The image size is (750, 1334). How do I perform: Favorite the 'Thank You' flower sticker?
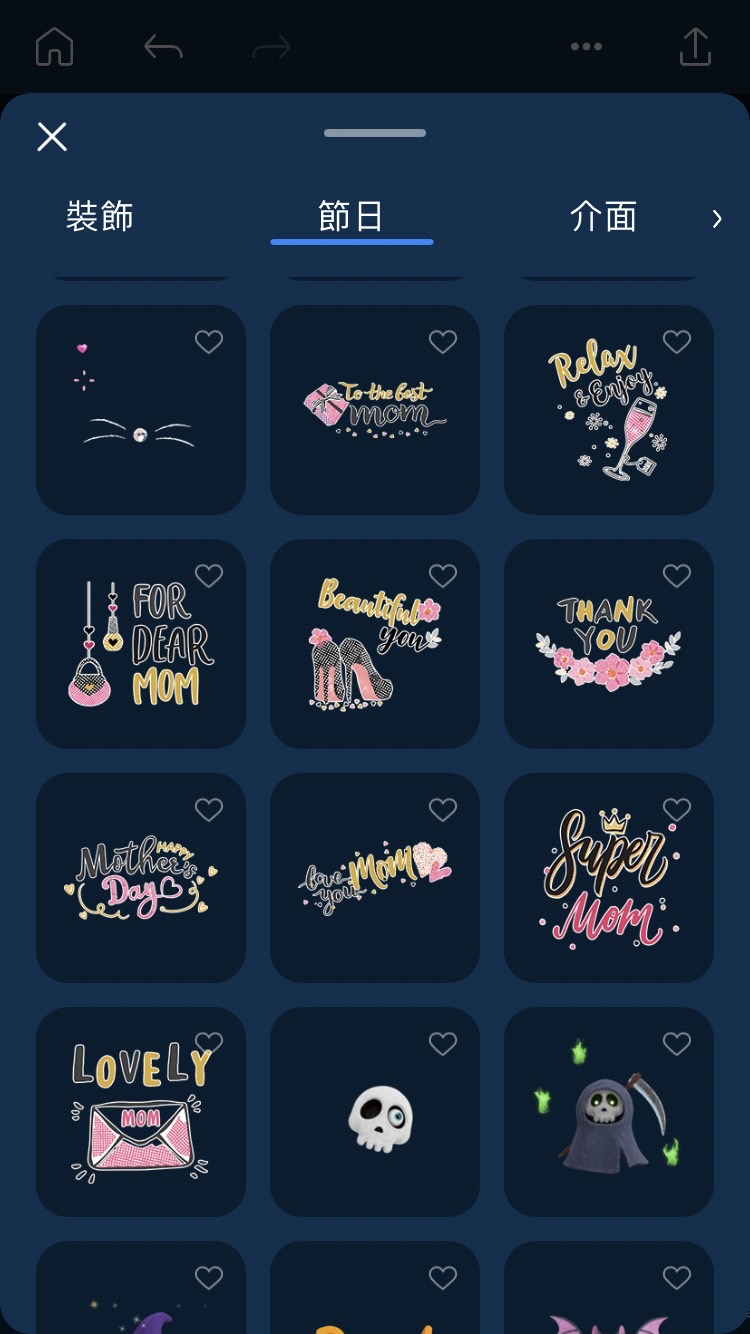tap(677, 576)
